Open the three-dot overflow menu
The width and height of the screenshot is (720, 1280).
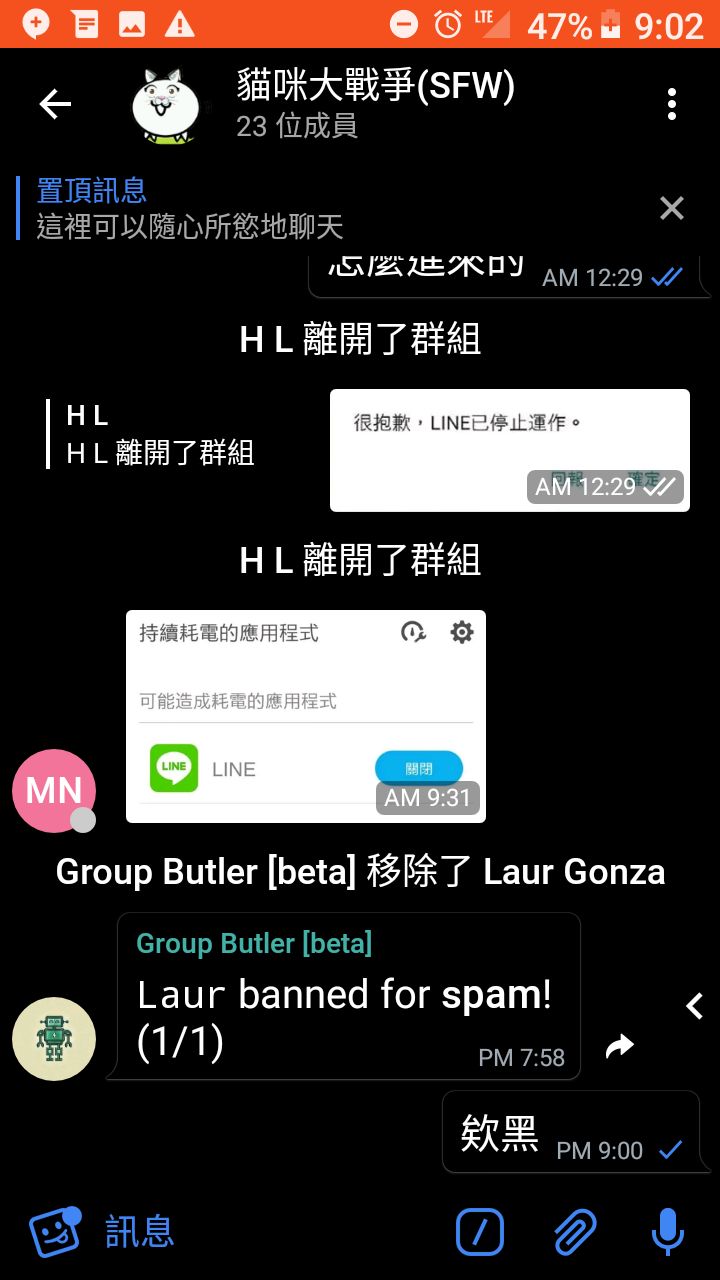pyautogui.click(x=671, y=104)
